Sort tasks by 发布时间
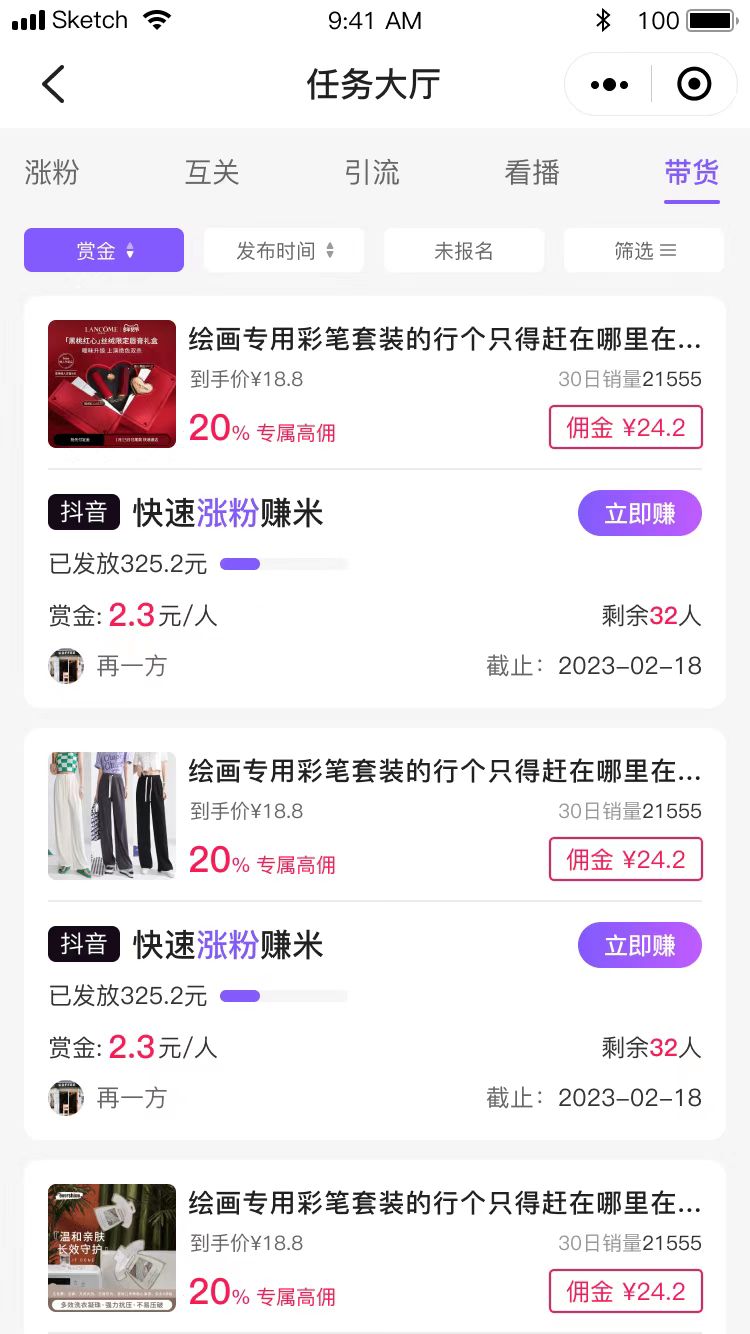This screenshot has height=1334, width=750. coord(284,250)
